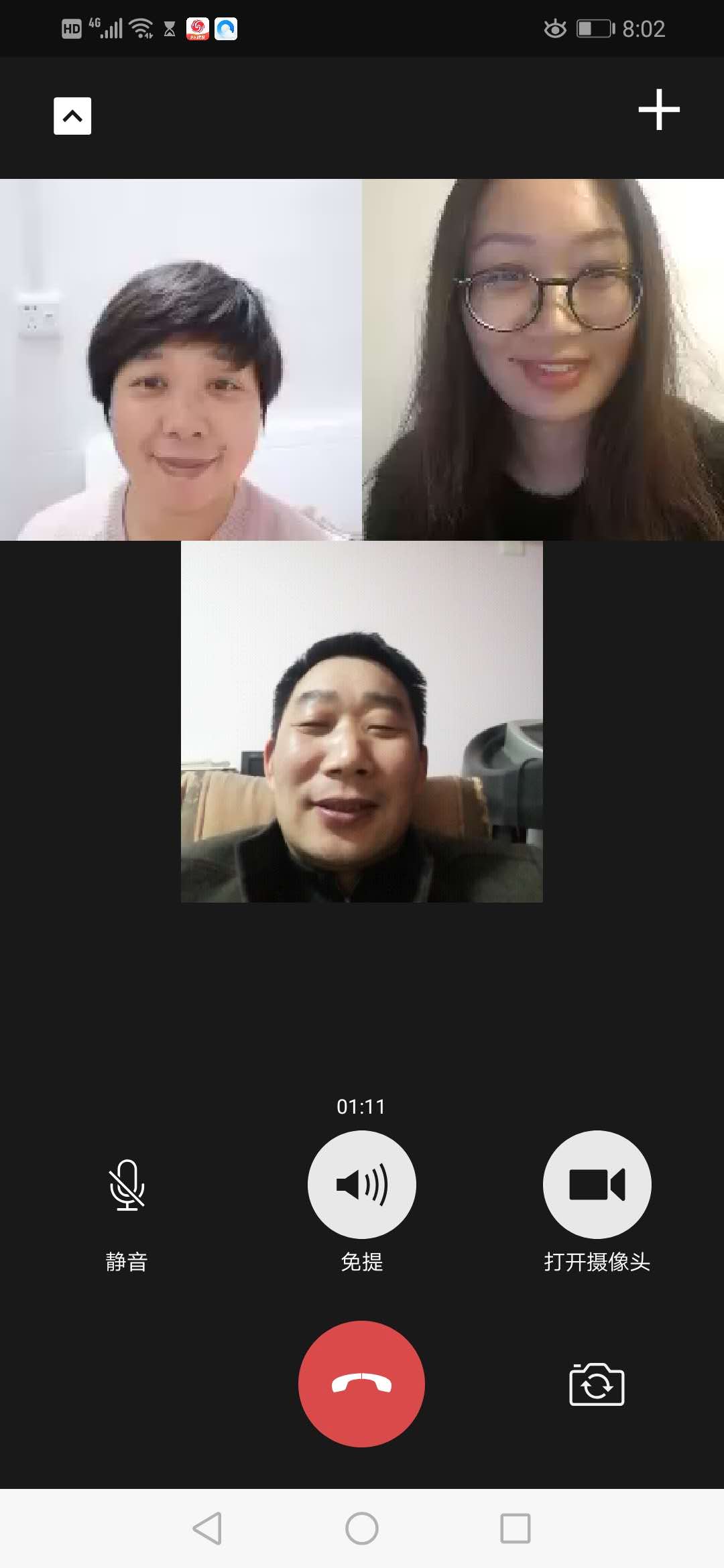Tap the video tile of the man

click(x=362, y=722)
